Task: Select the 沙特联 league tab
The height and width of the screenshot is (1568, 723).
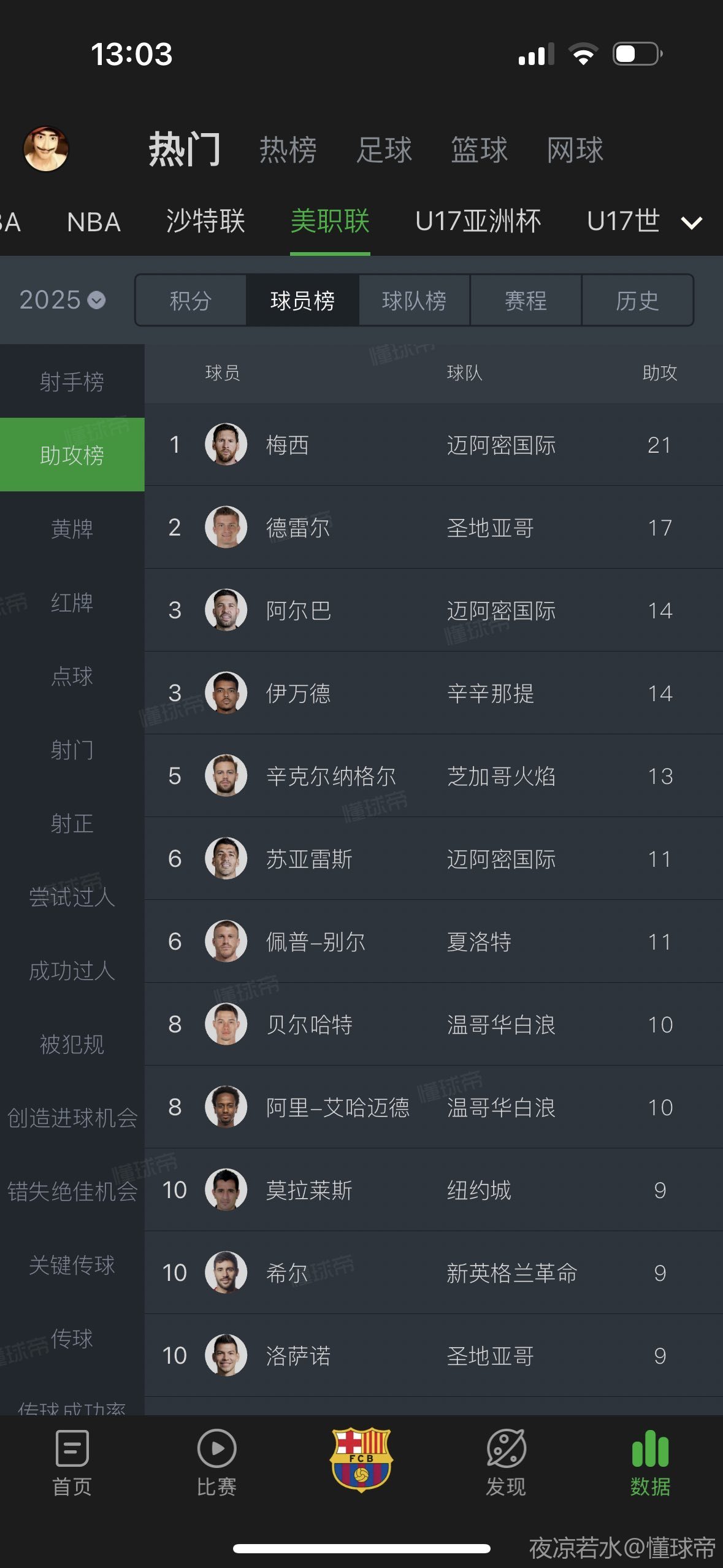Action: [x=205, y=222]
